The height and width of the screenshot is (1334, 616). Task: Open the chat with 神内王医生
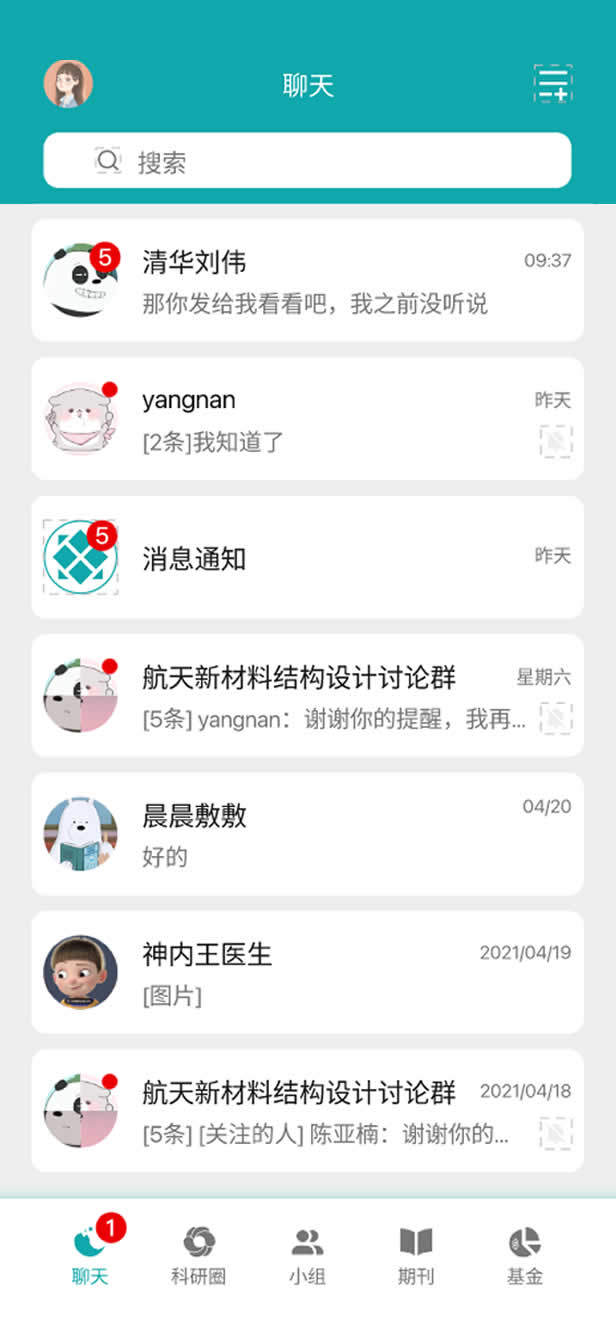point(307,972)
